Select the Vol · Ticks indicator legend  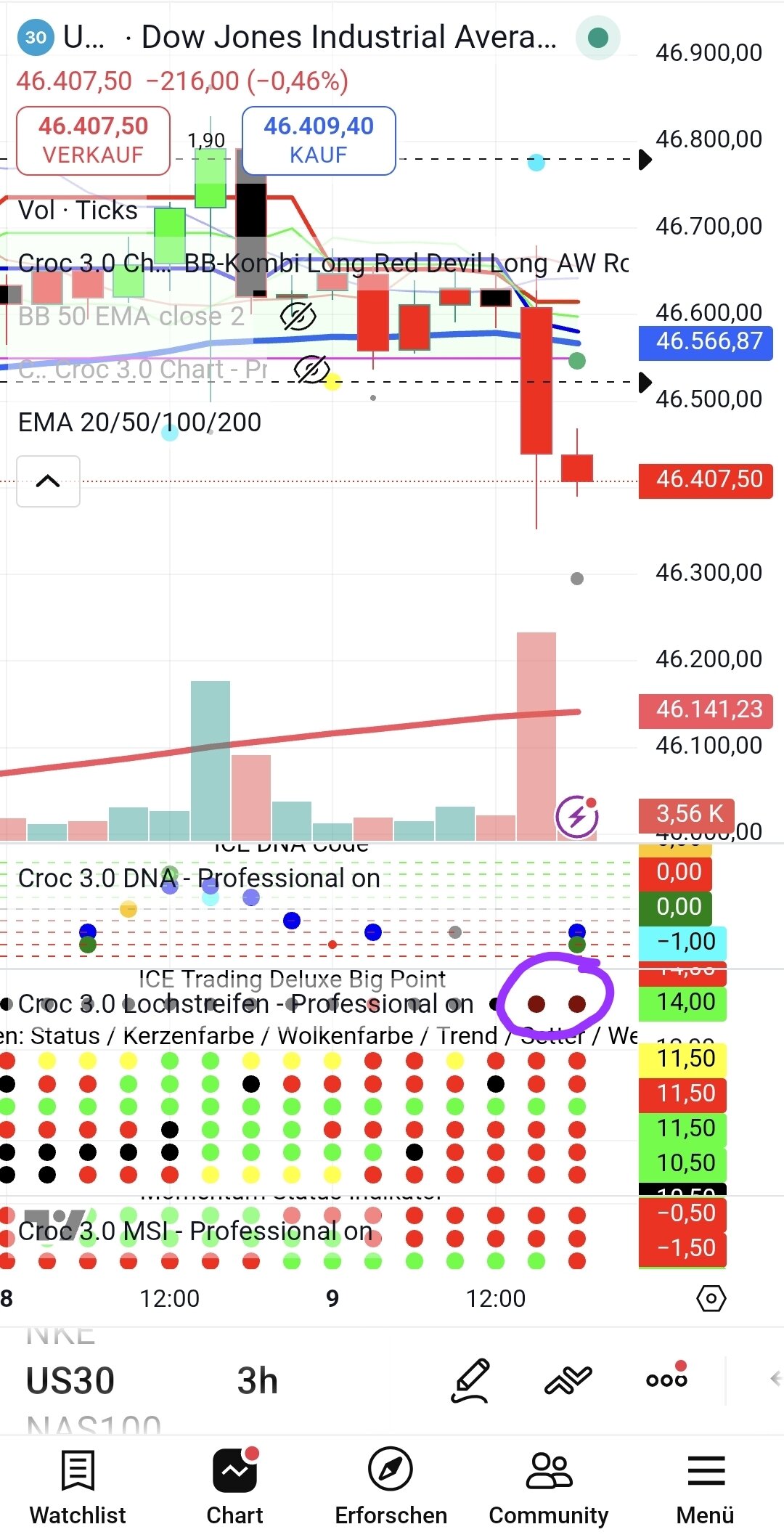78,211
